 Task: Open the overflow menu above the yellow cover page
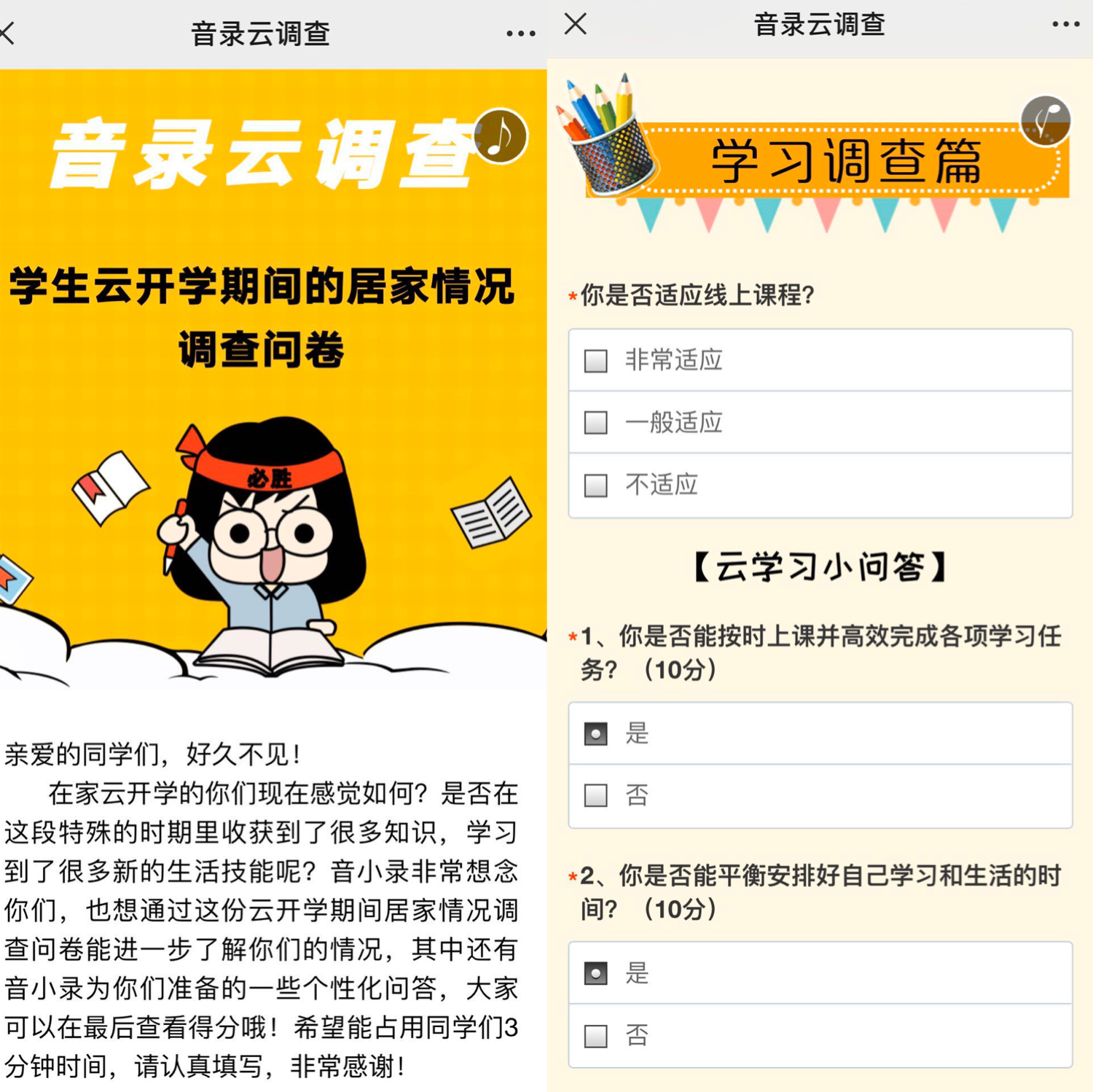[520, 34]
